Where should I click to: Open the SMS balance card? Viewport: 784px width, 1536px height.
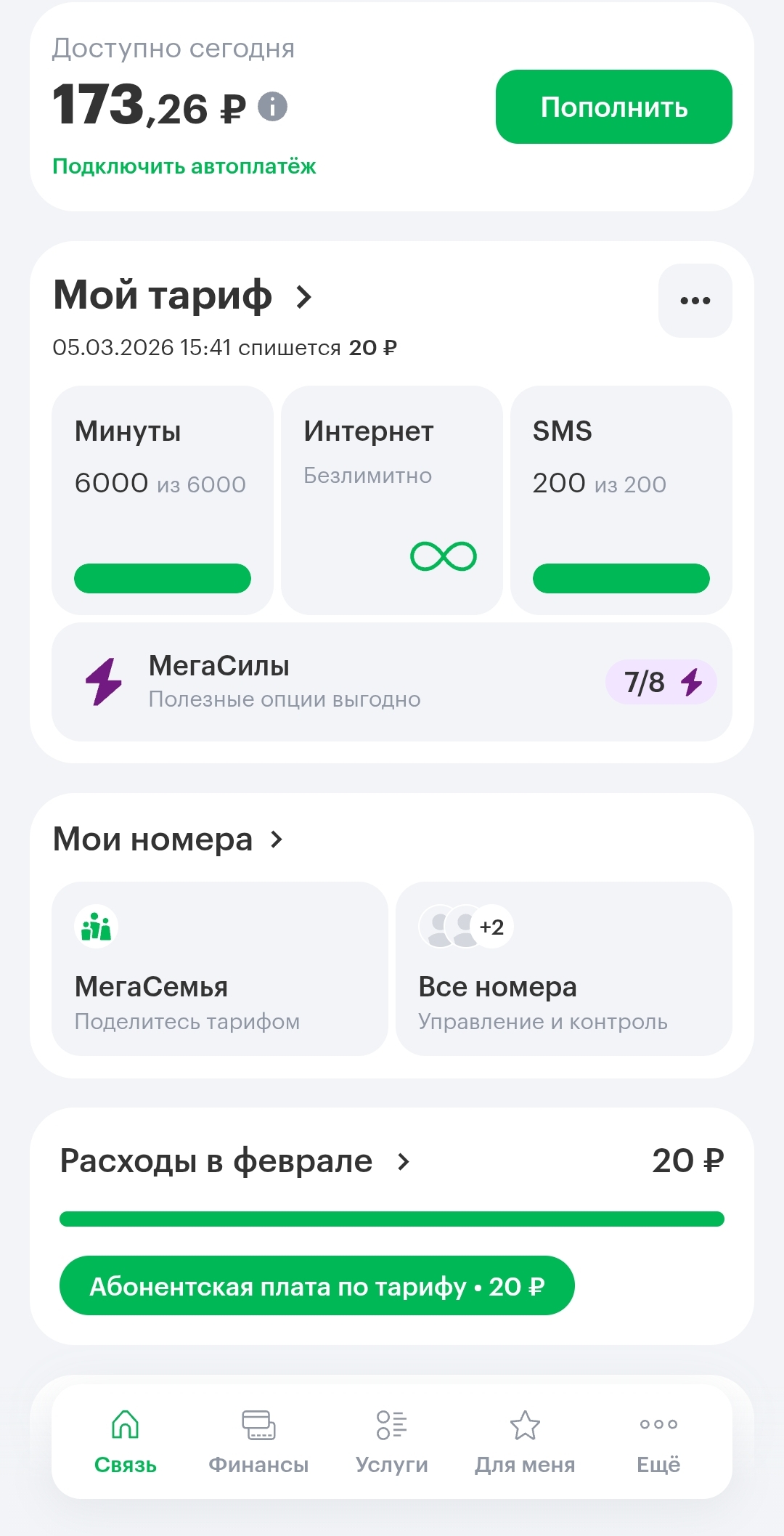pyautogui.click(x=621, y=500)
